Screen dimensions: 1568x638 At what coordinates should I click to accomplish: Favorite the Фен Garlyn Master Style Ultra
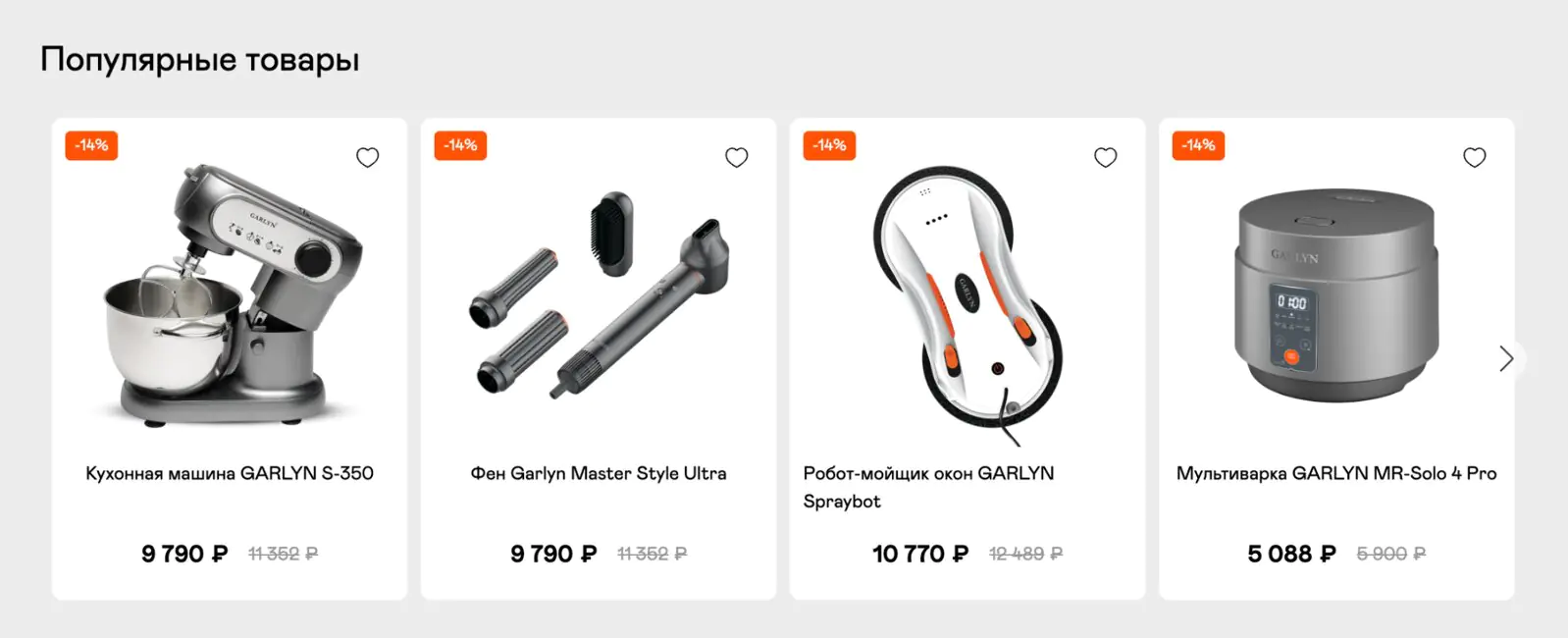click(736, 157)
